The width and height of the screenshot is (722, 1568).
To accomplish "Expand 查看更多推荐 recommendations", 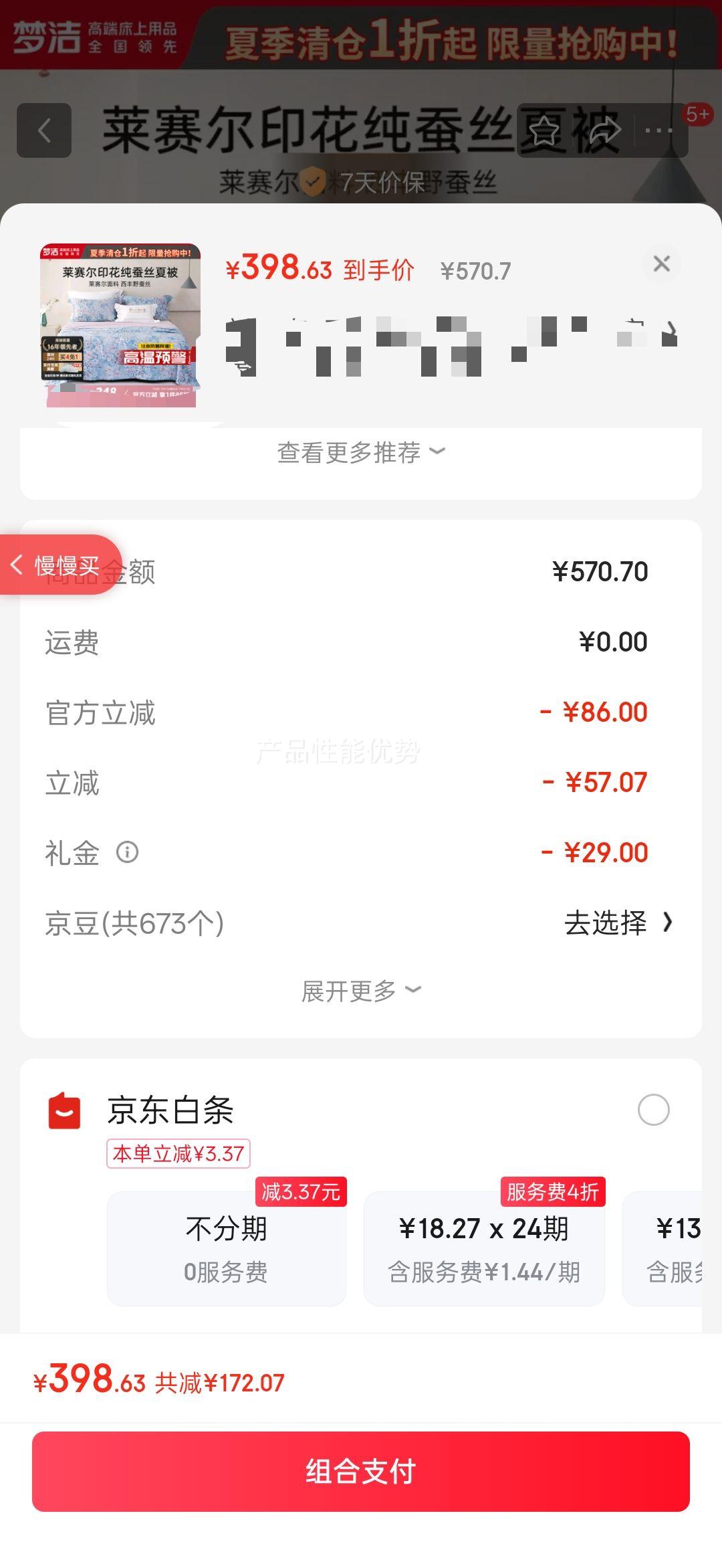I will click(x=361, y=453).
